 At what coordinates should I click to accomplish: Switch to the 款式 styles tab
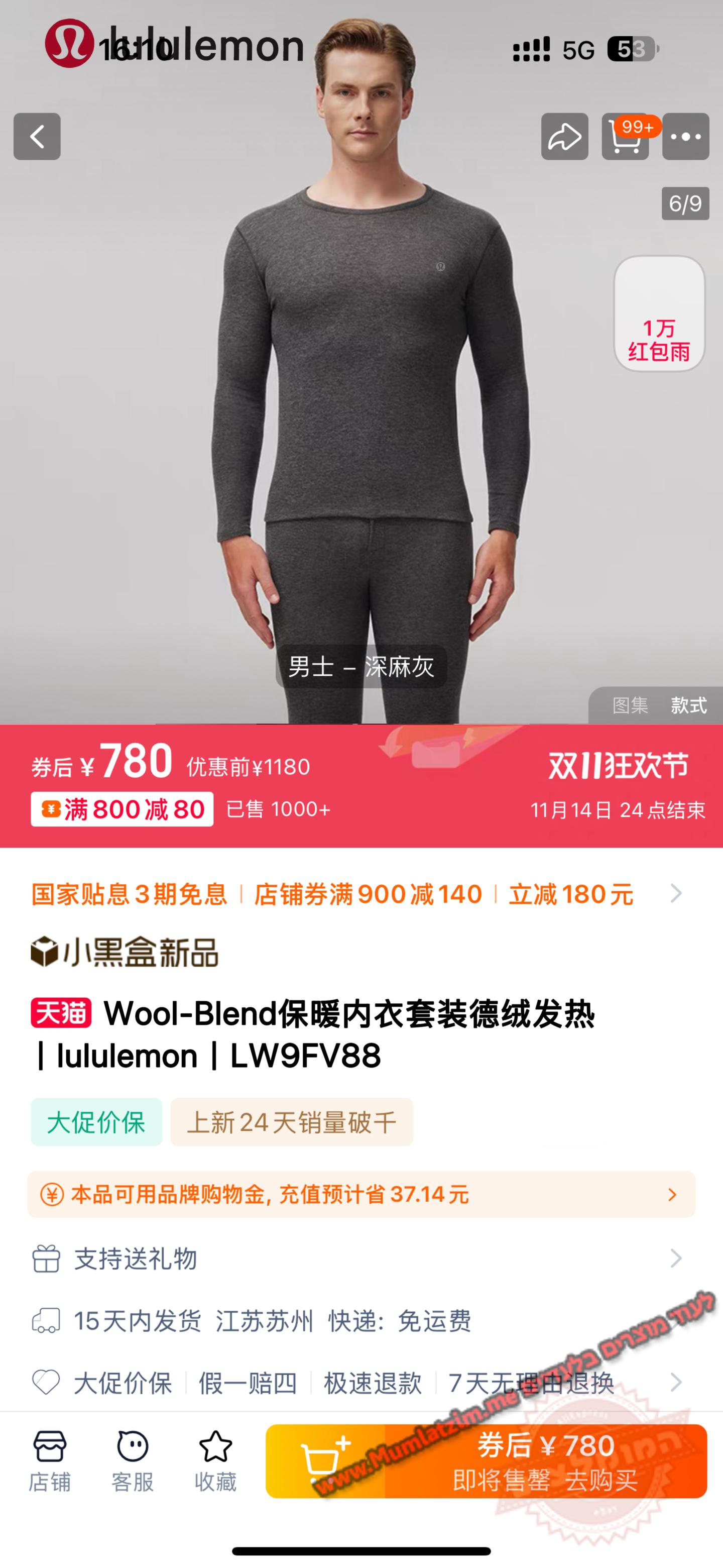[x=688, y=705]
